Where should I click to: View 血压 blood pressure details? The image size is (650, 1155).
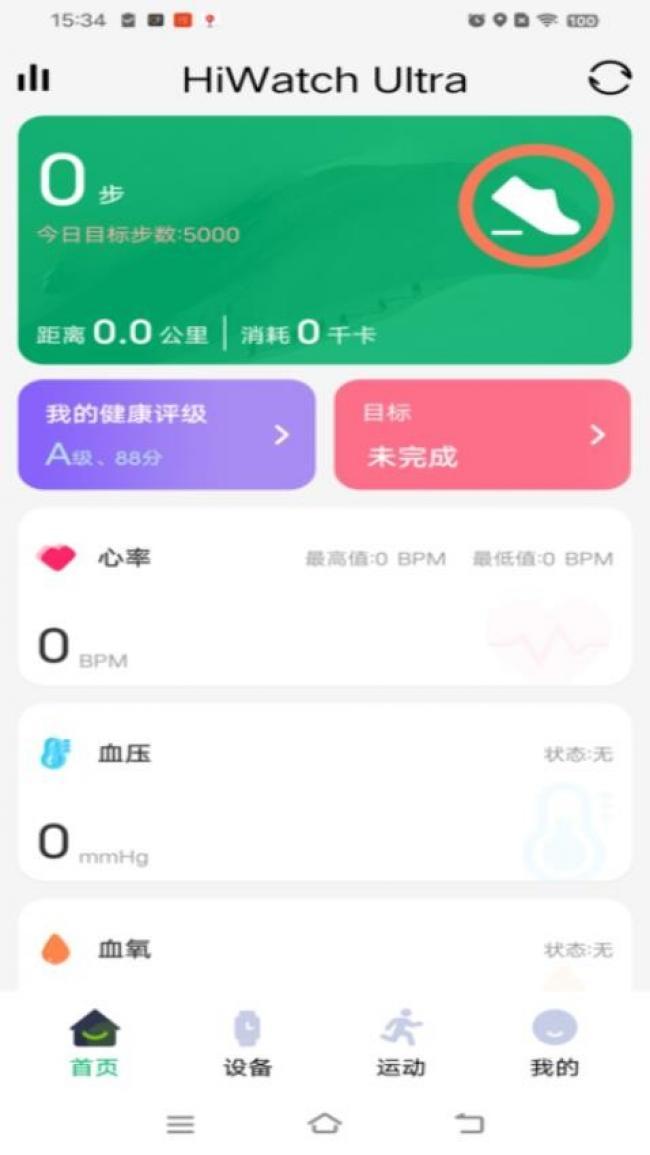pyautogui.click(x=324, y=792)
